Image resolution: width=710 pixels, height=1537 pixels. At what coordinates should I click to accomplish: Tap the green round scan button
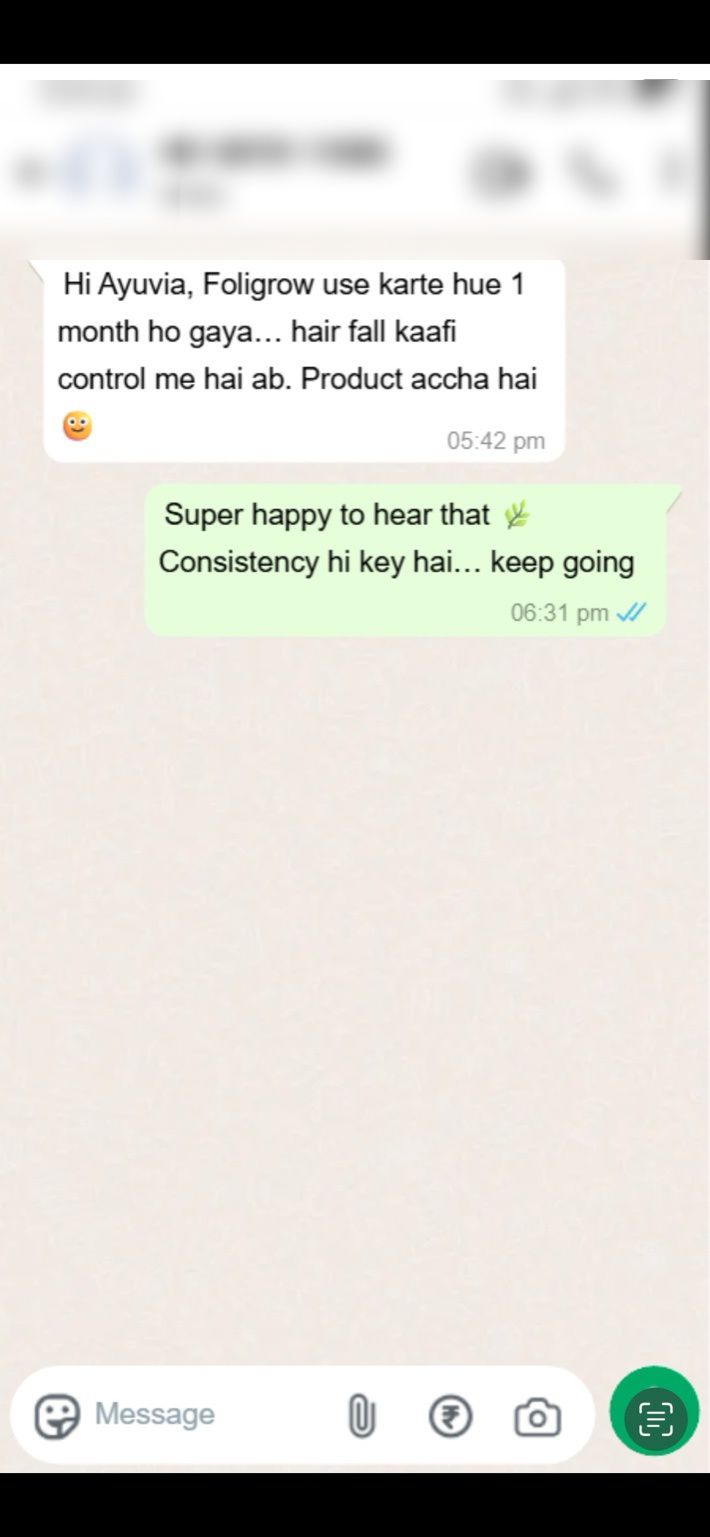coord(655,1416)
